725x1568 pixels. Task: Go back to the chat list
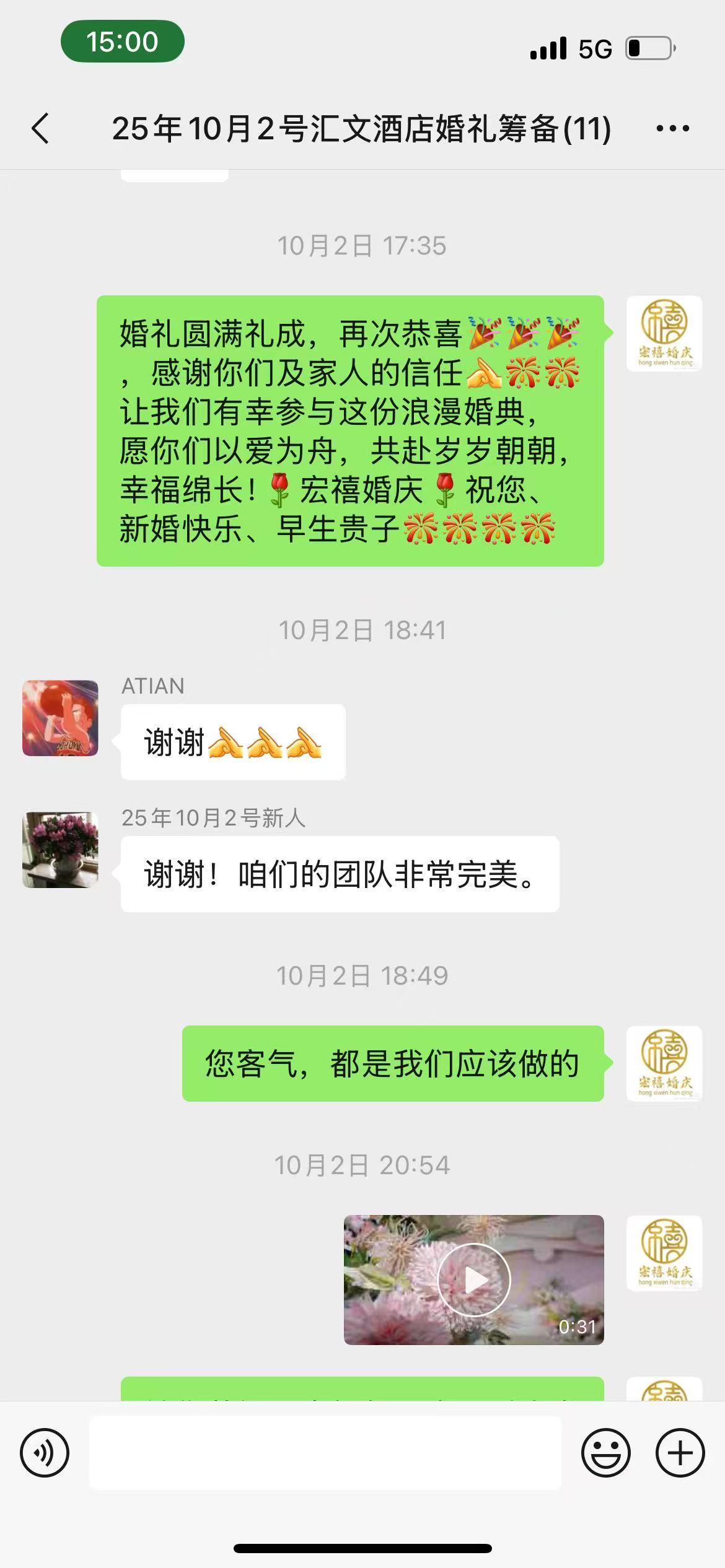click(41, 129)
